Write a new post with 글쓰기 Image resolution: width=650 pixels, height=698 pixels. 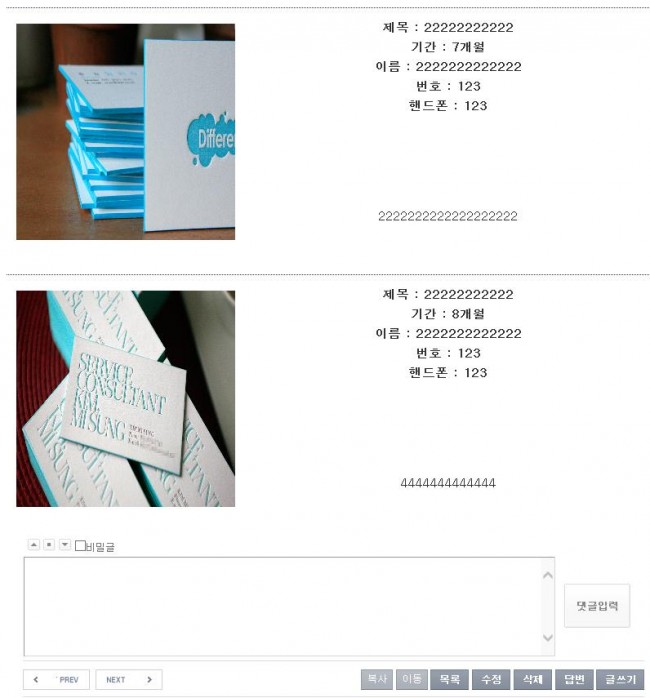pyautogui.click(x=620, y=680)
